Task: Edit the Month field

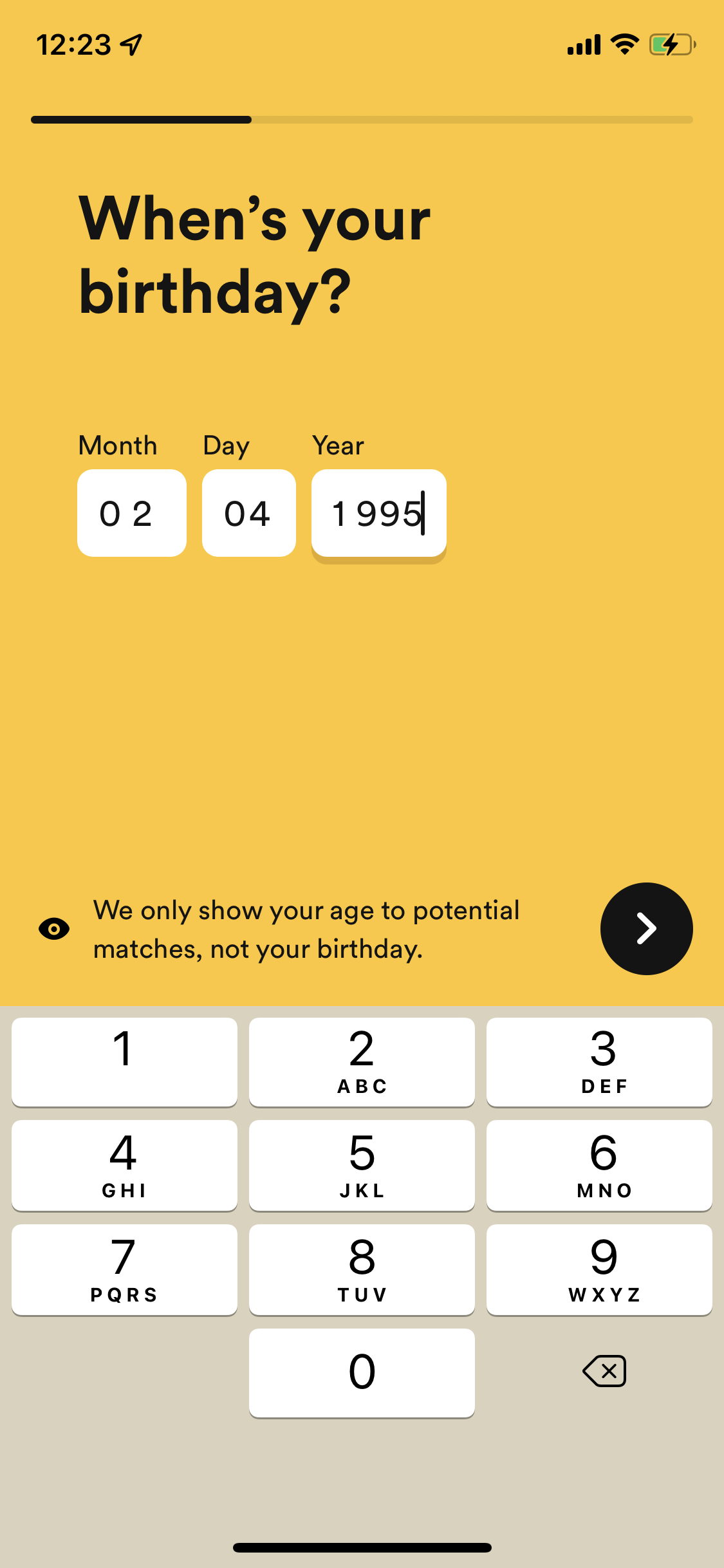Action: pyautogui.click(x=131, y=513)
